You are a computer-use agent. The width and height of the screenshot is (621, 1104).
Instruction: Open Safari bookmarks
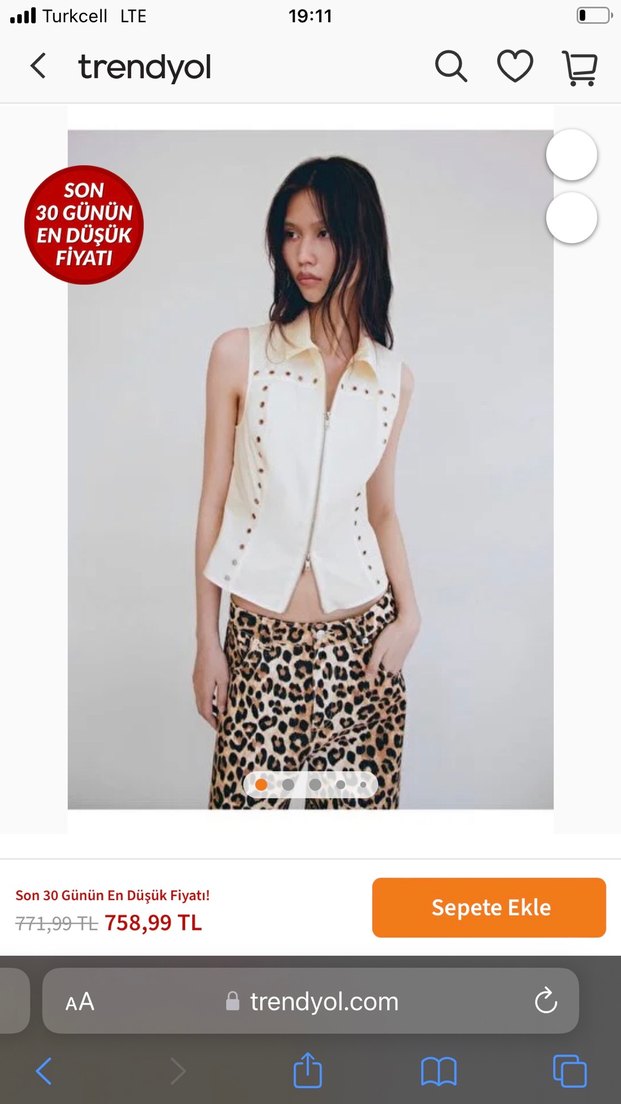tap(439, 1071)
